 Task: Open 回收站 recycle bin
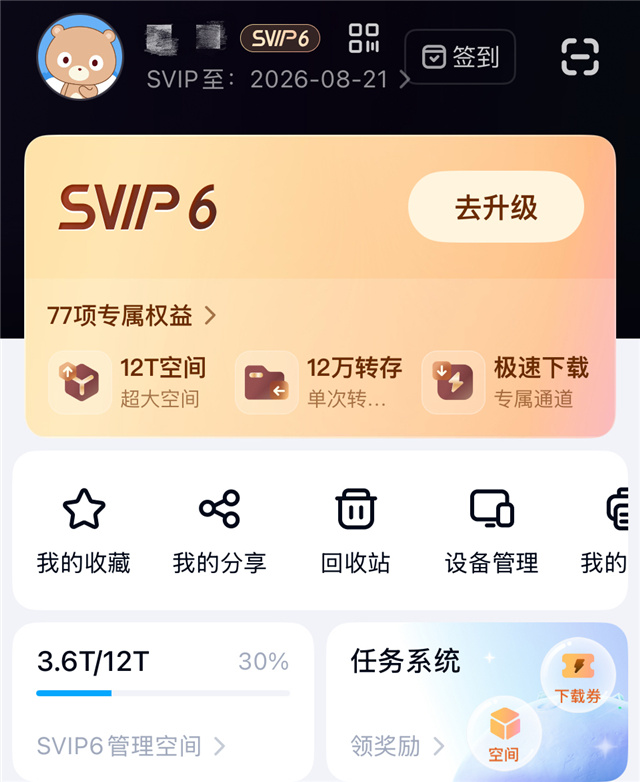[x=355, y=530]
